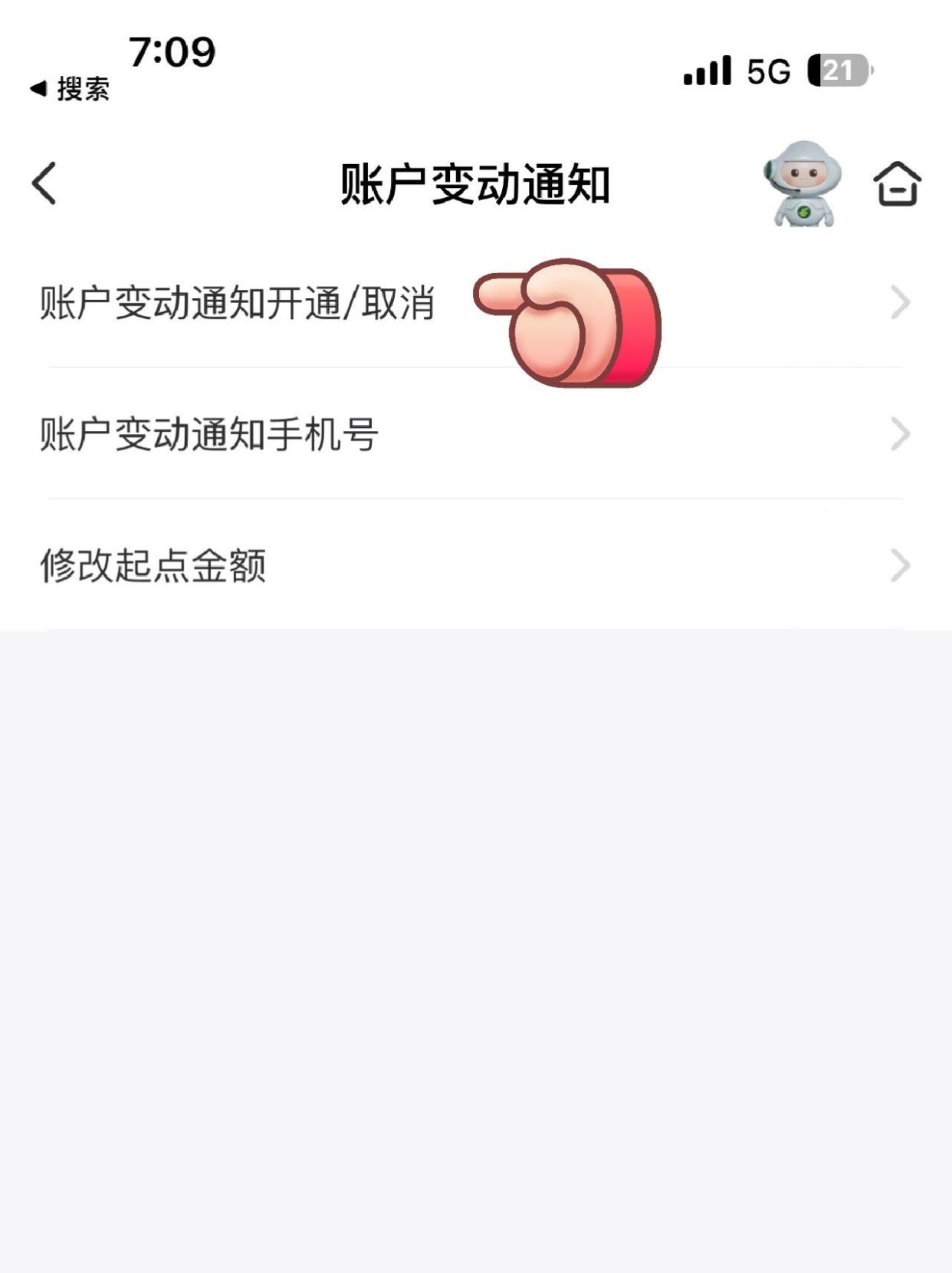
Task: Select the 账户变动通知 title bar
Action: (x=475, y=182)
